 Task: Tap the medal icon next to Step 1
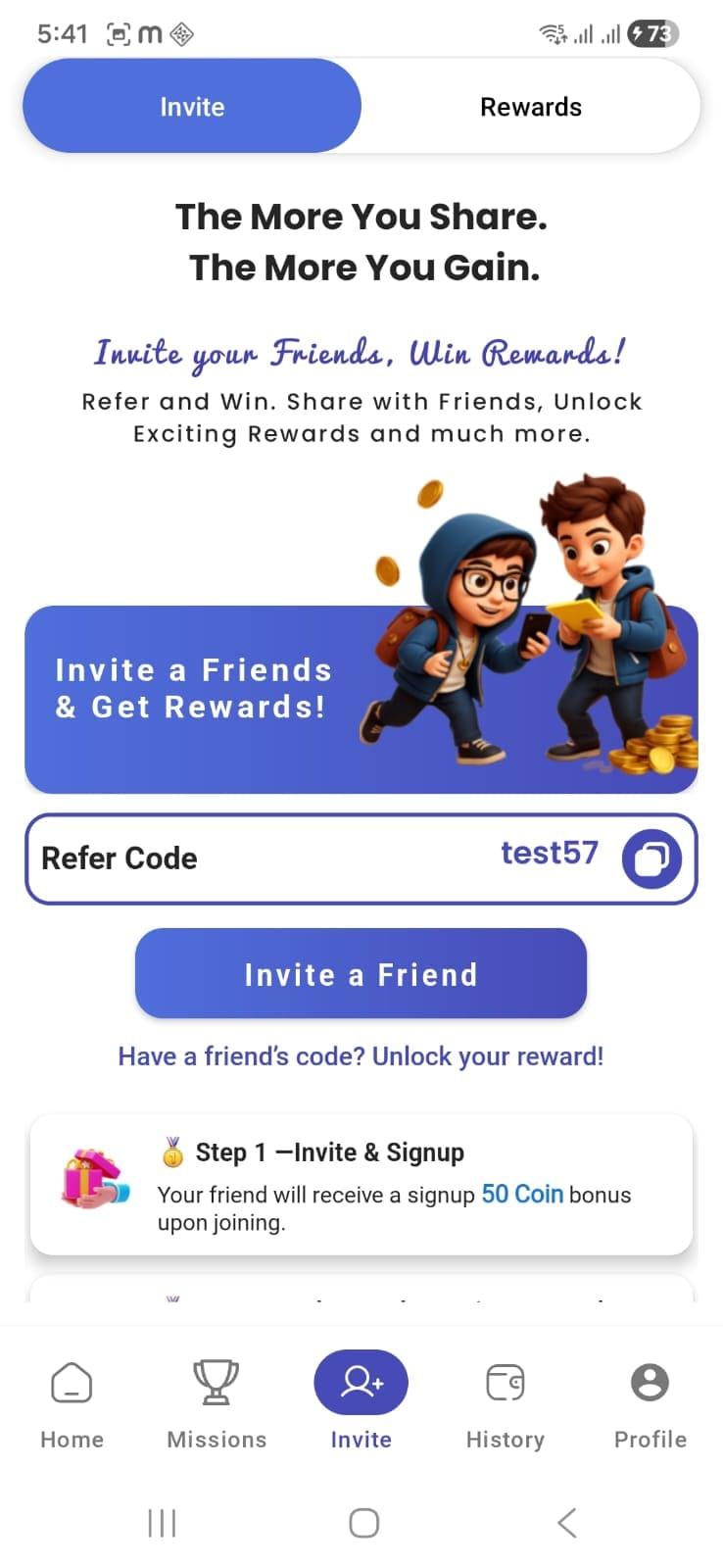(172, 1151)
